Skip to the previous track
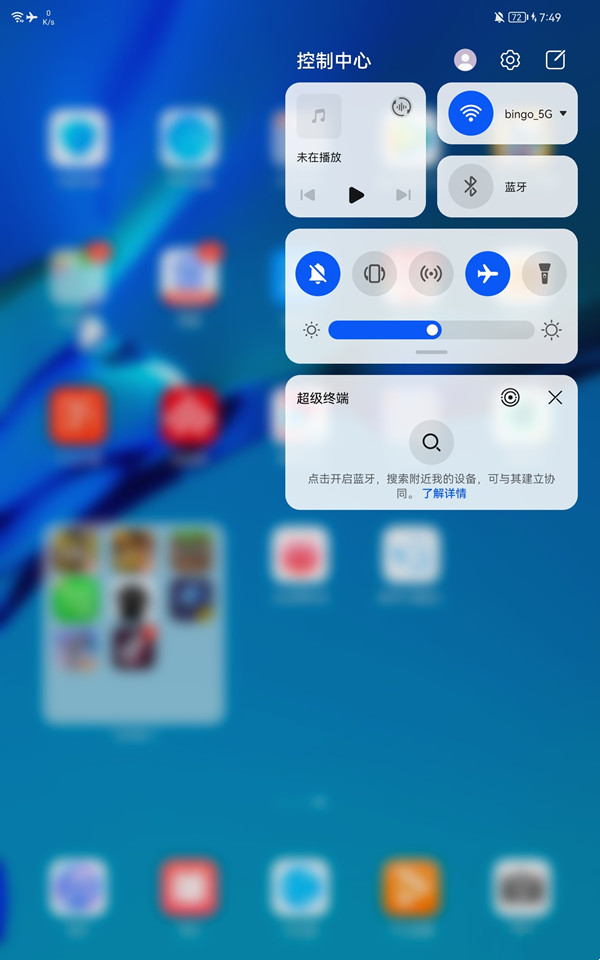Screen dimensions: 600x960 [x=308, y=195]
